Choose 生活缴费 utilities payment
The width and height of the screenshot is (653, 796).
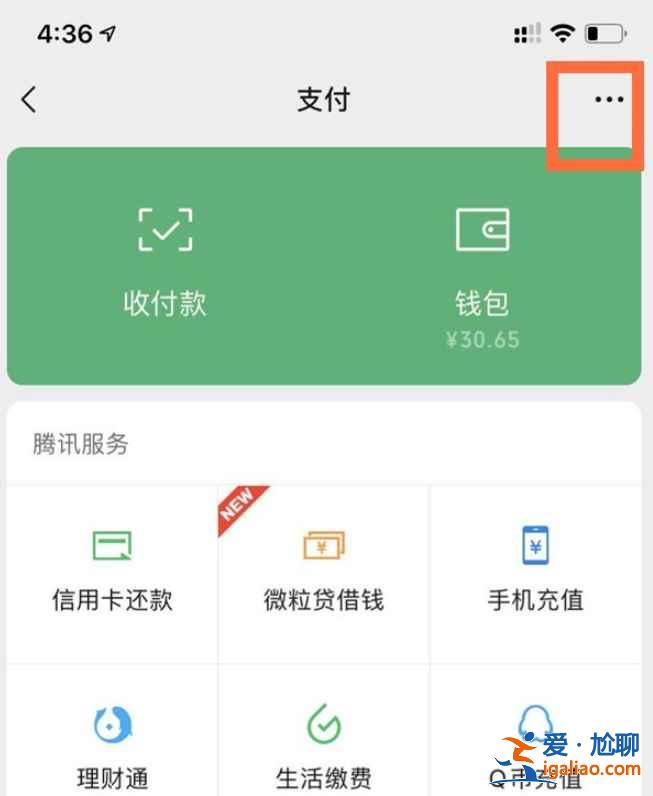point(323,745)
